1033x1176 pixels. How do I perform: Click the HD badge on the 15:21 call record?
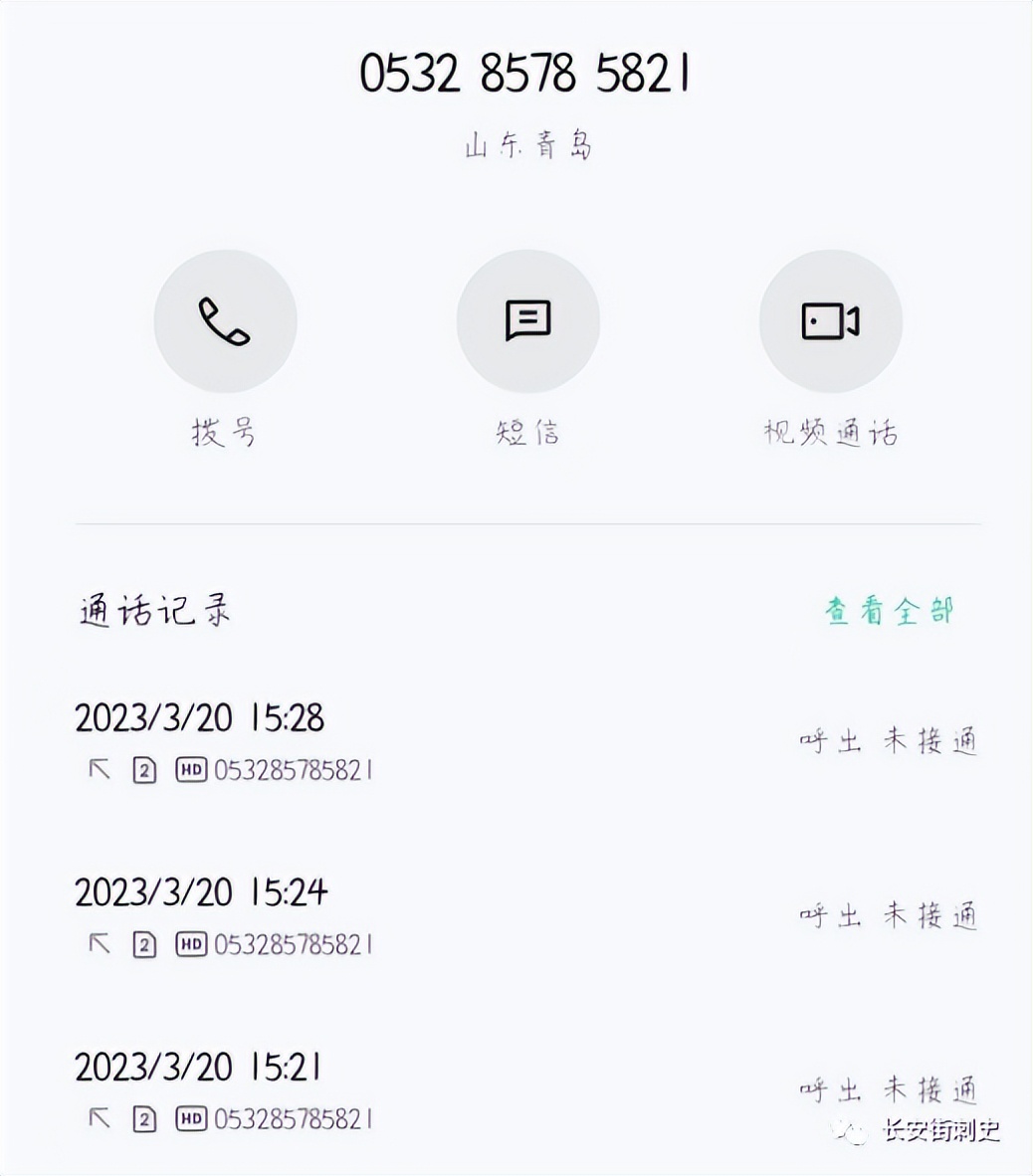coord(192,1116)
